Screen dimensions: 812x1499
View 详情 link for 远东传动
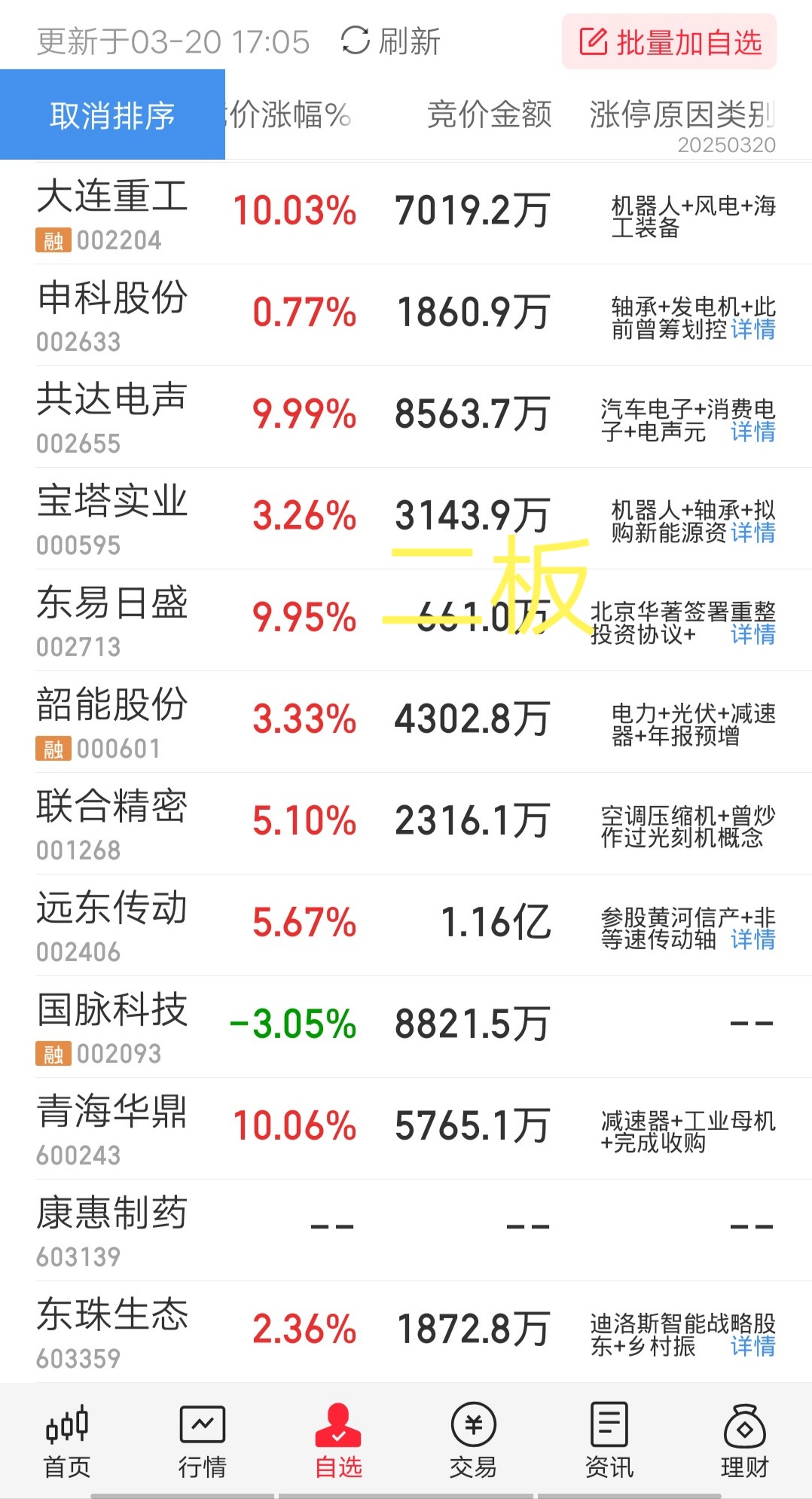[752, 939]
